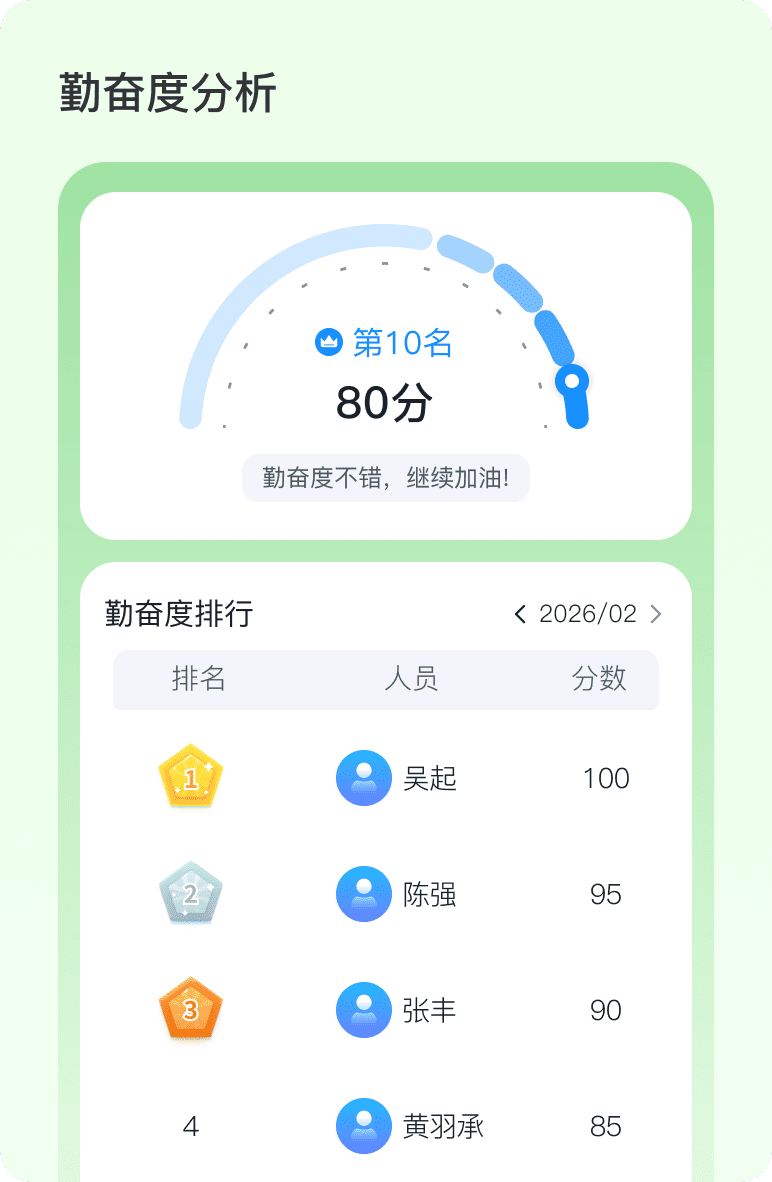Go to next month after 2026/02

click(656, 614)
